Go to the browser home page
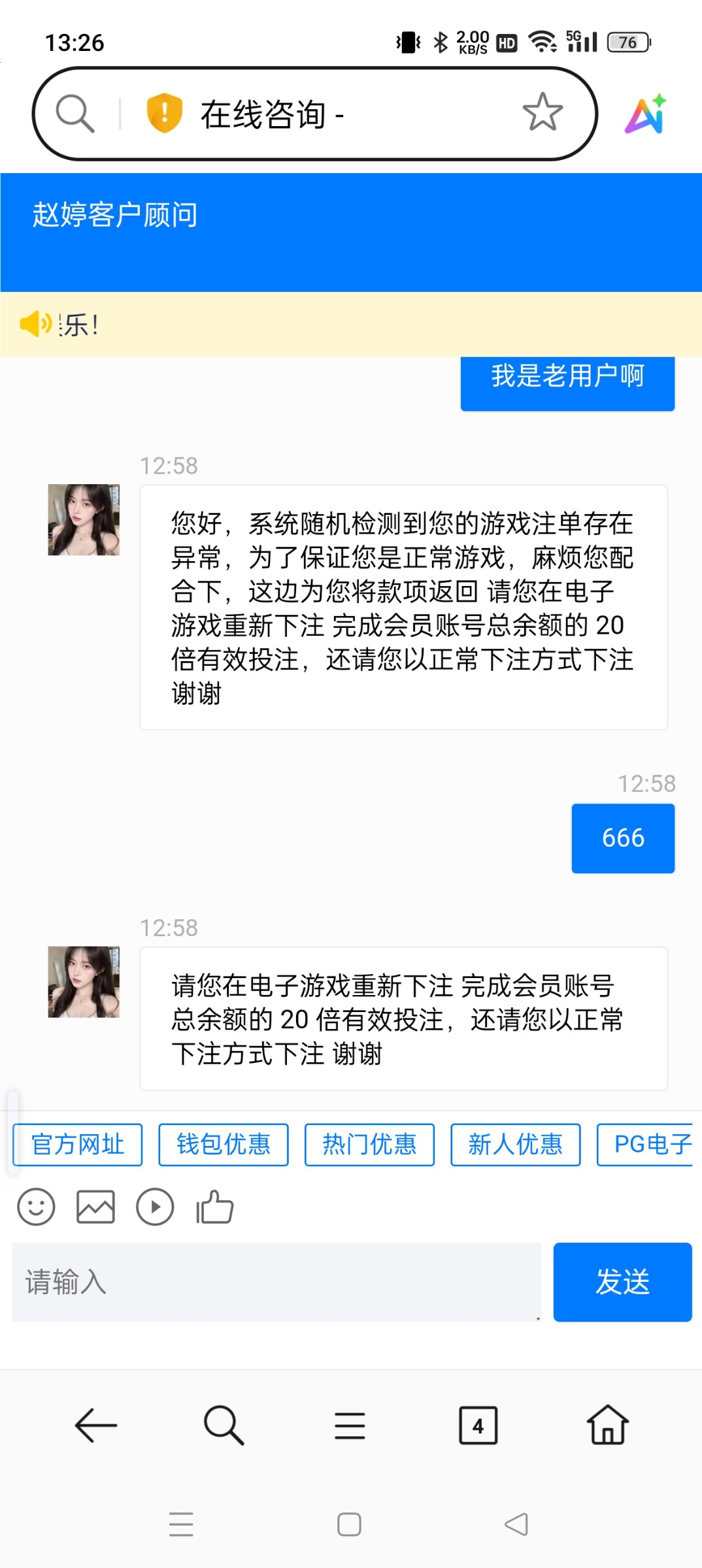 pyautogui.click(x=607, y=1425)
